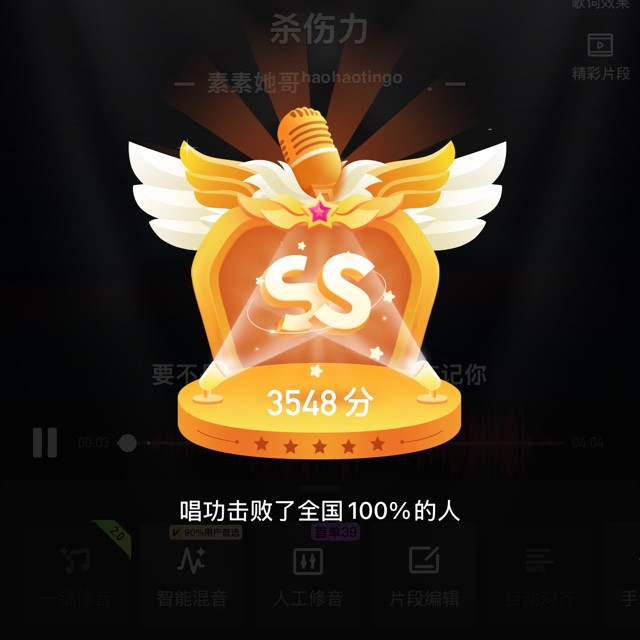Tap the playback progress slider
This screenshot has height=640, width=640.
128,442
